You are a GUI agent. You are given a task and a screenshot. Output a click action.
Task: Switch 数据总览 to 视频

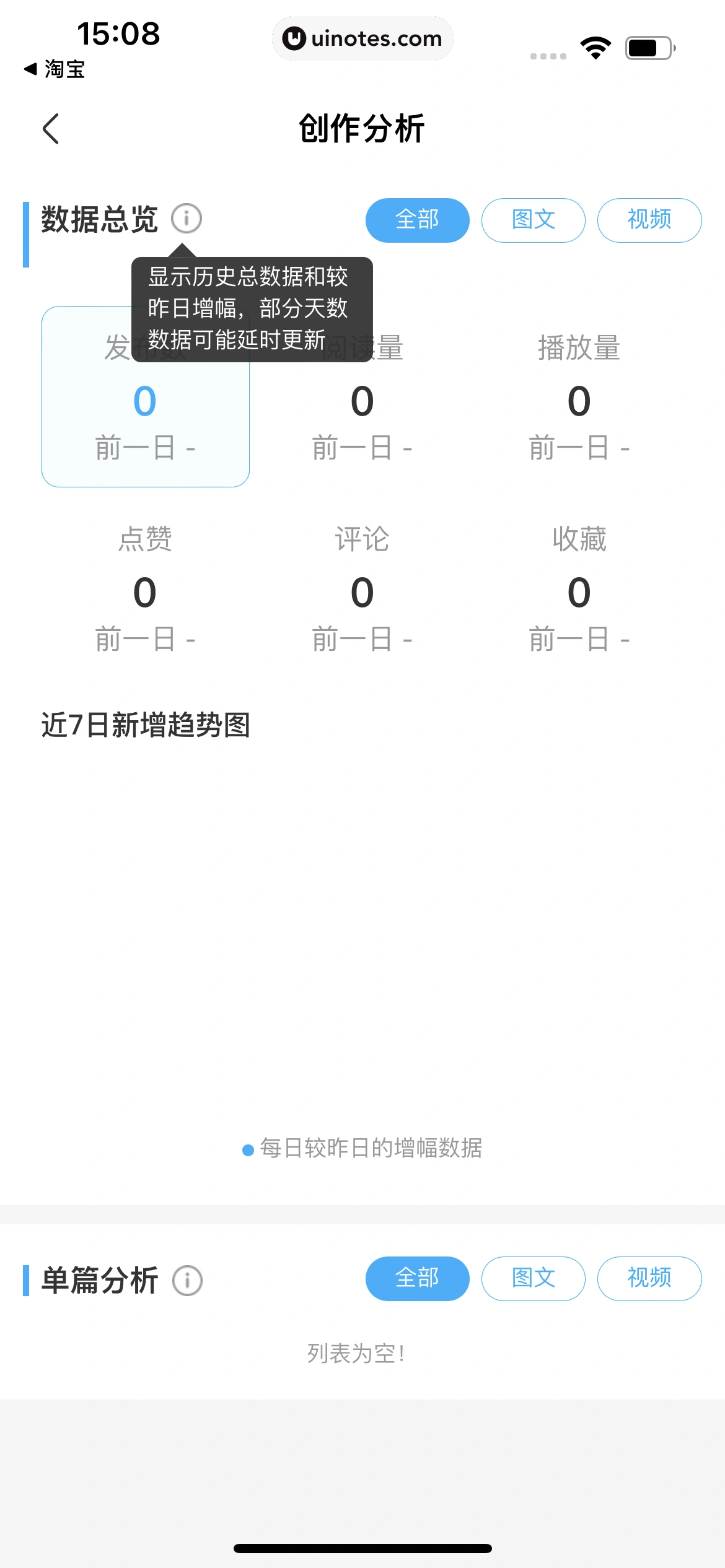[x=649, y=220]
